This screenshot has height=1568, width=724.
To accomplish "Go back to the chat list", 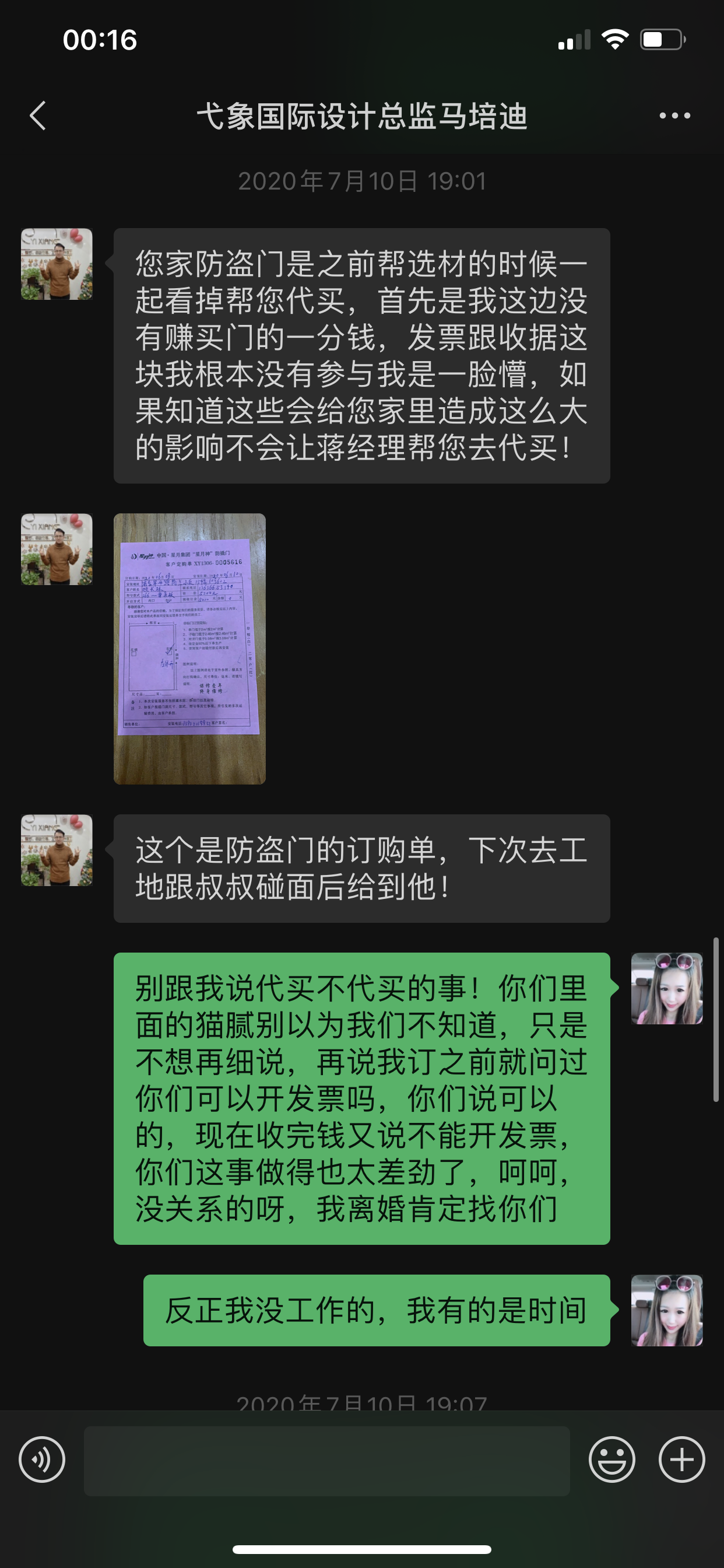I will click(38, 116).
